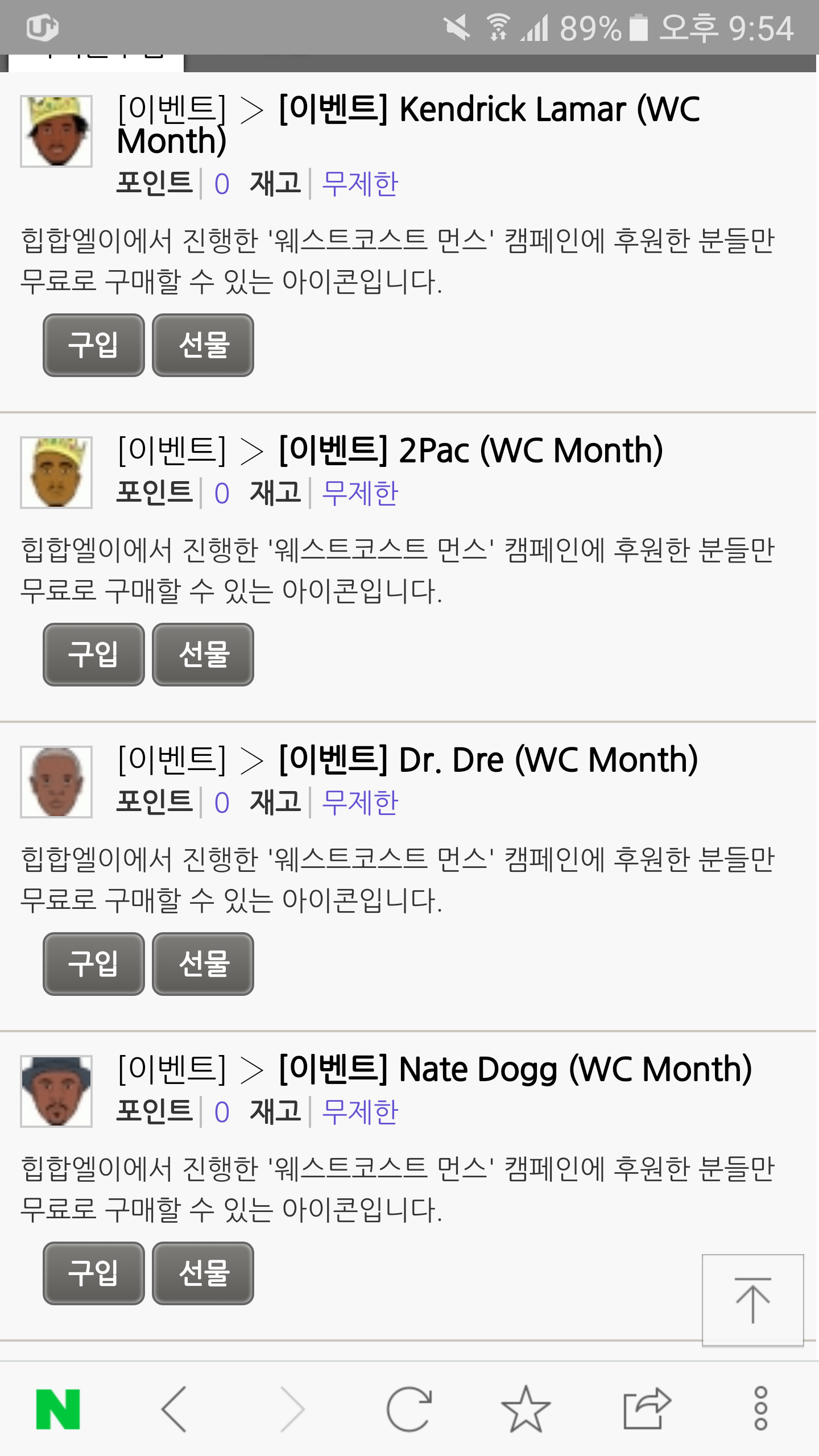The height and width of the screenshot is (1456, 819).
Task: Open the Naver N home button
Action: 58,1409
